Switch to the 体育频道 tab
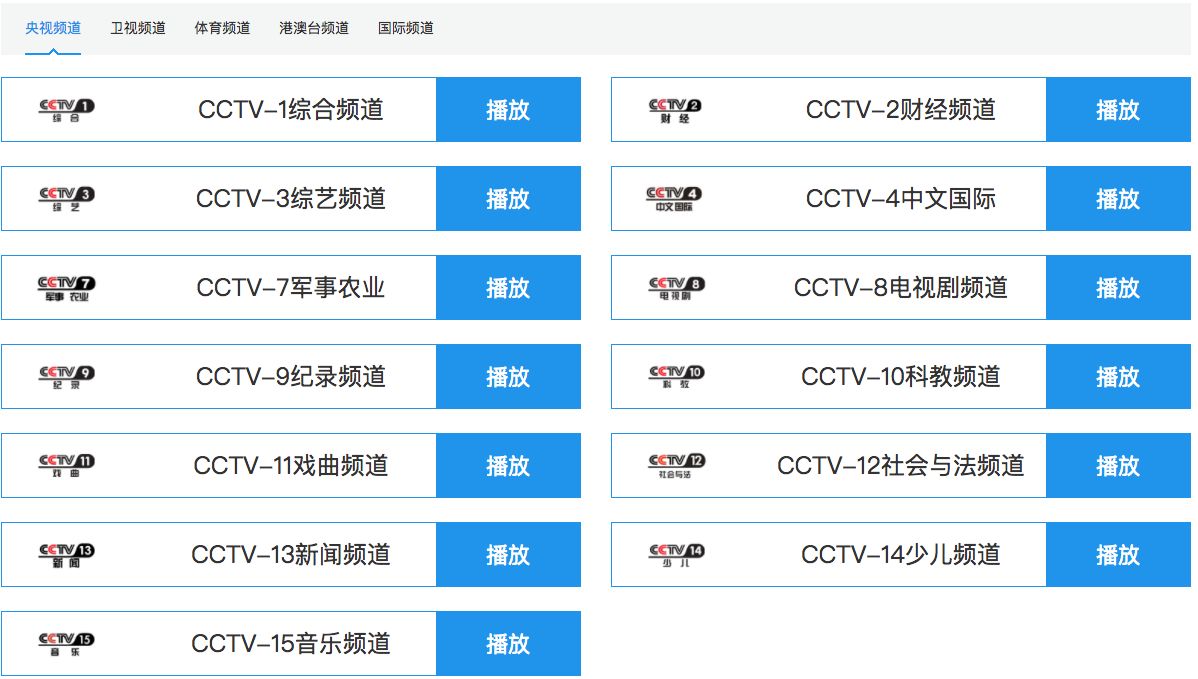Screen dimensions: 1198x679 click(x=222, y=28)
